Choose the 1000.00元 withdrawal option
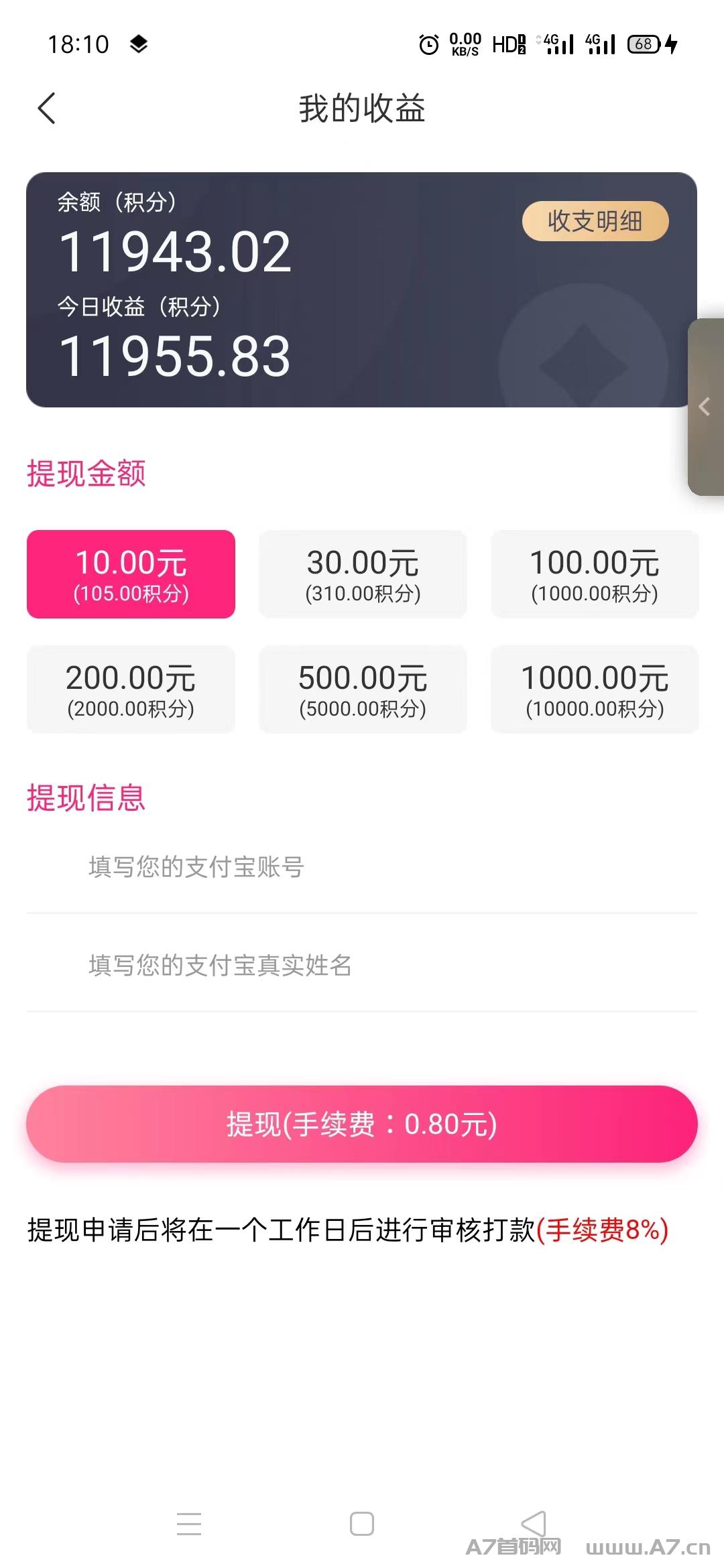 (x=595, y=690)
